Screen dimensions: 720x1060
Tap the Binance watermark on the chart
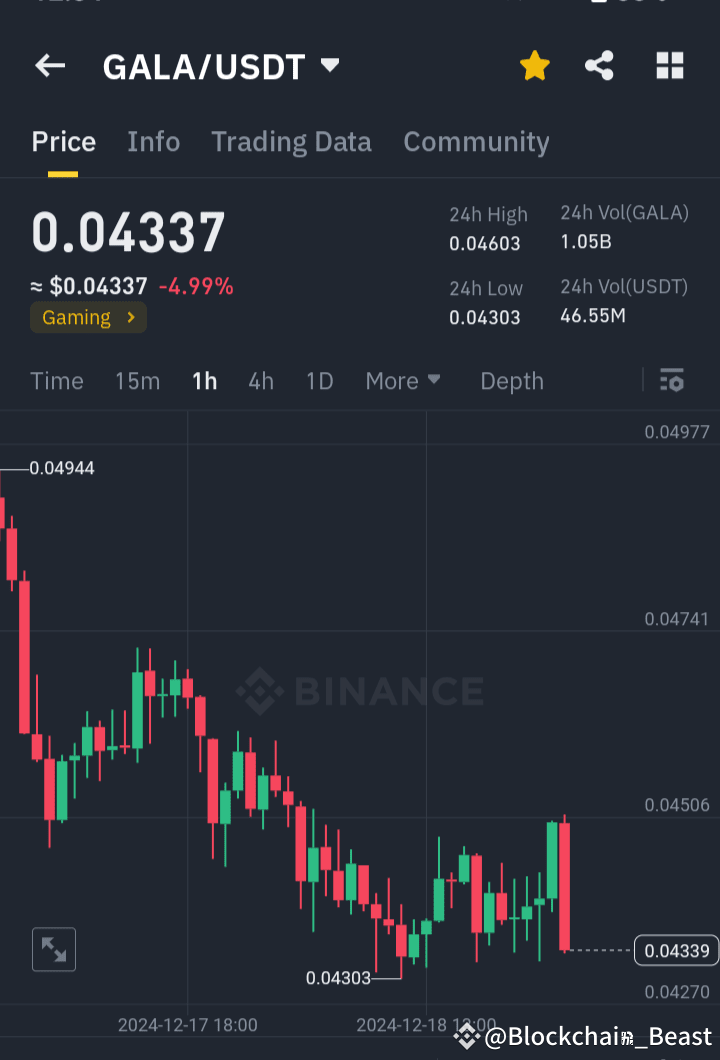[x=360, y=690]
